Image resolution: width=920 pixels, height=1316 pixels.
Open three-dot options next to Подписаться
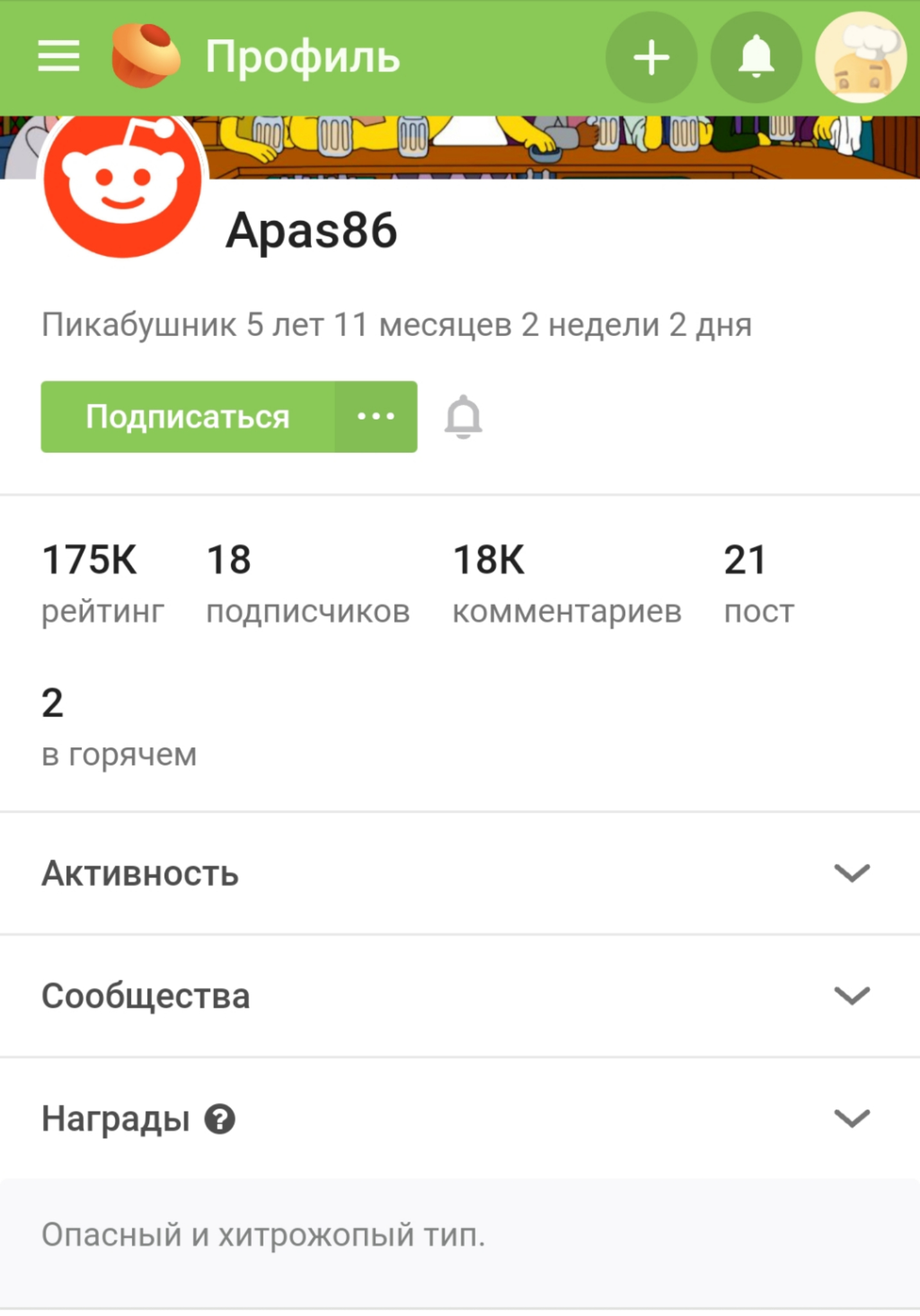[376, 416]
